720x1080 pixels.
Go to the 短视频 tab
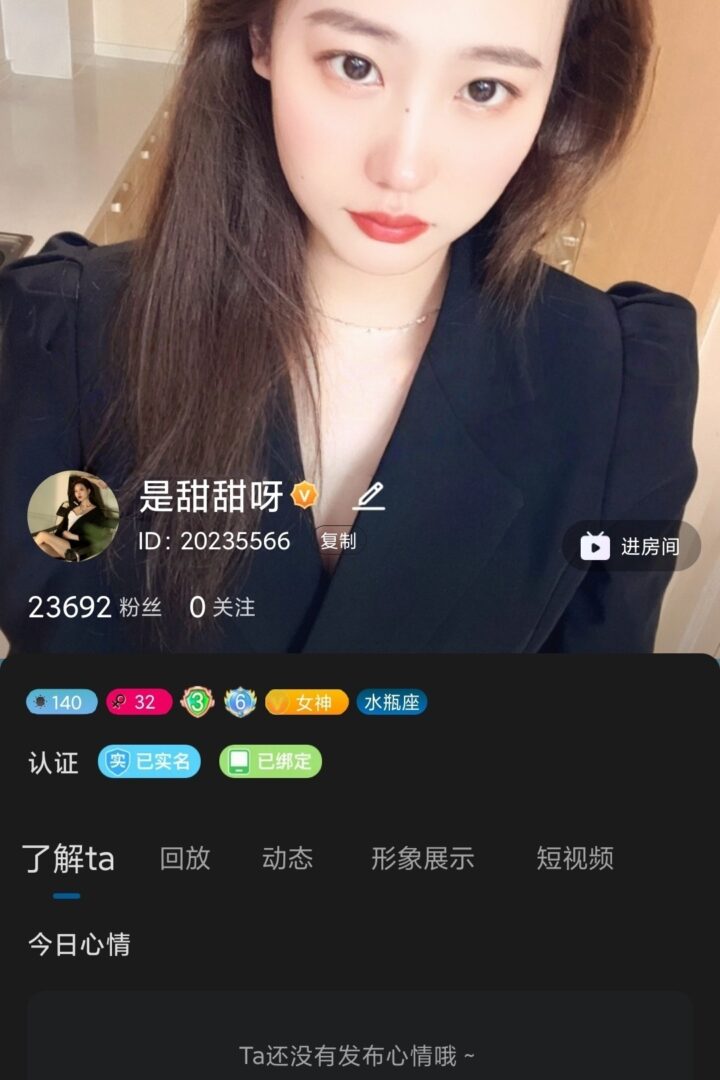tap(574, 858)
